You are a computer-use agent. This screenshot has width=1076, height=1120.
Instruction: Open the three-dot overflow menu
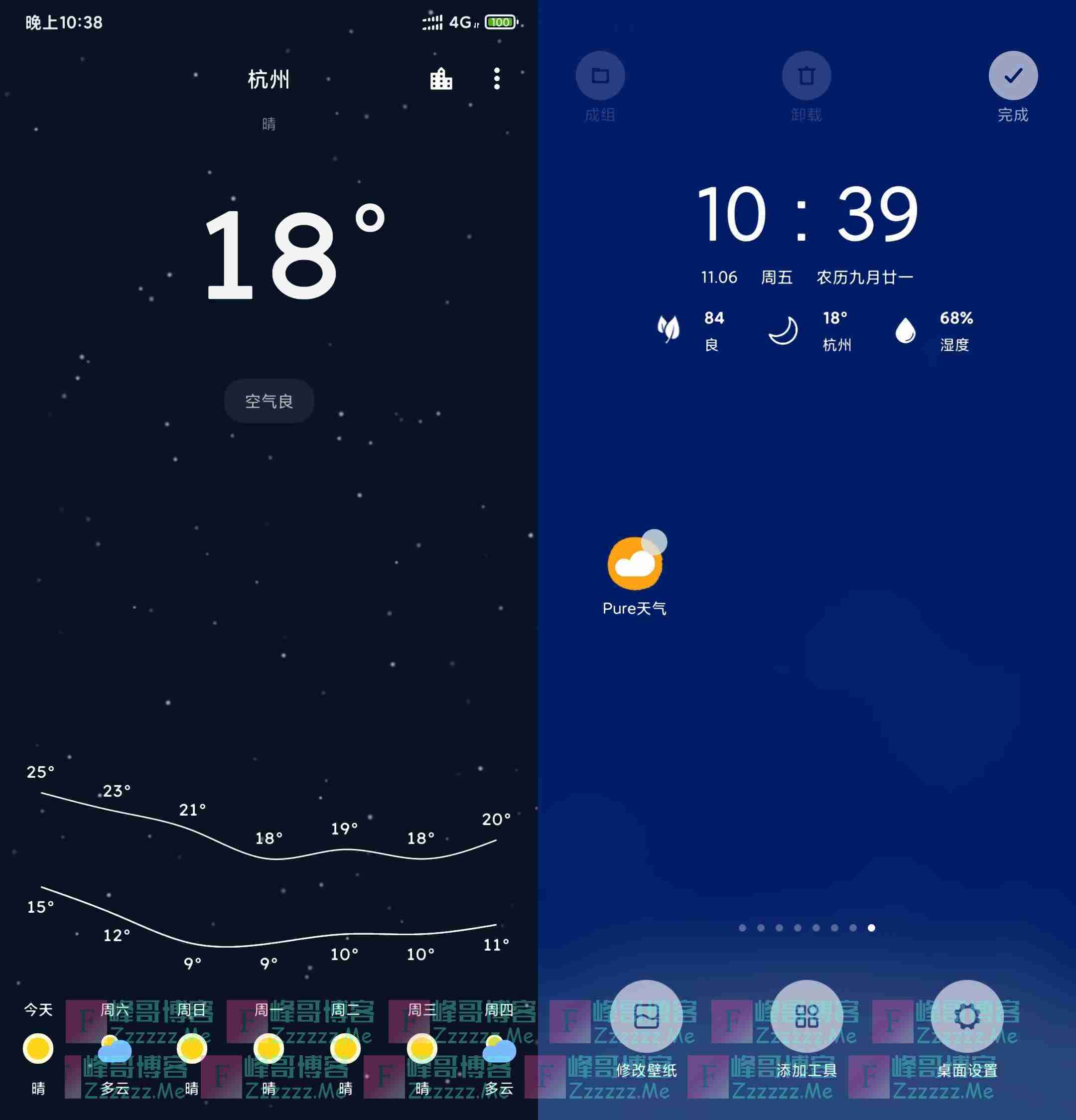pyautogui.click(x=497, y=79)
